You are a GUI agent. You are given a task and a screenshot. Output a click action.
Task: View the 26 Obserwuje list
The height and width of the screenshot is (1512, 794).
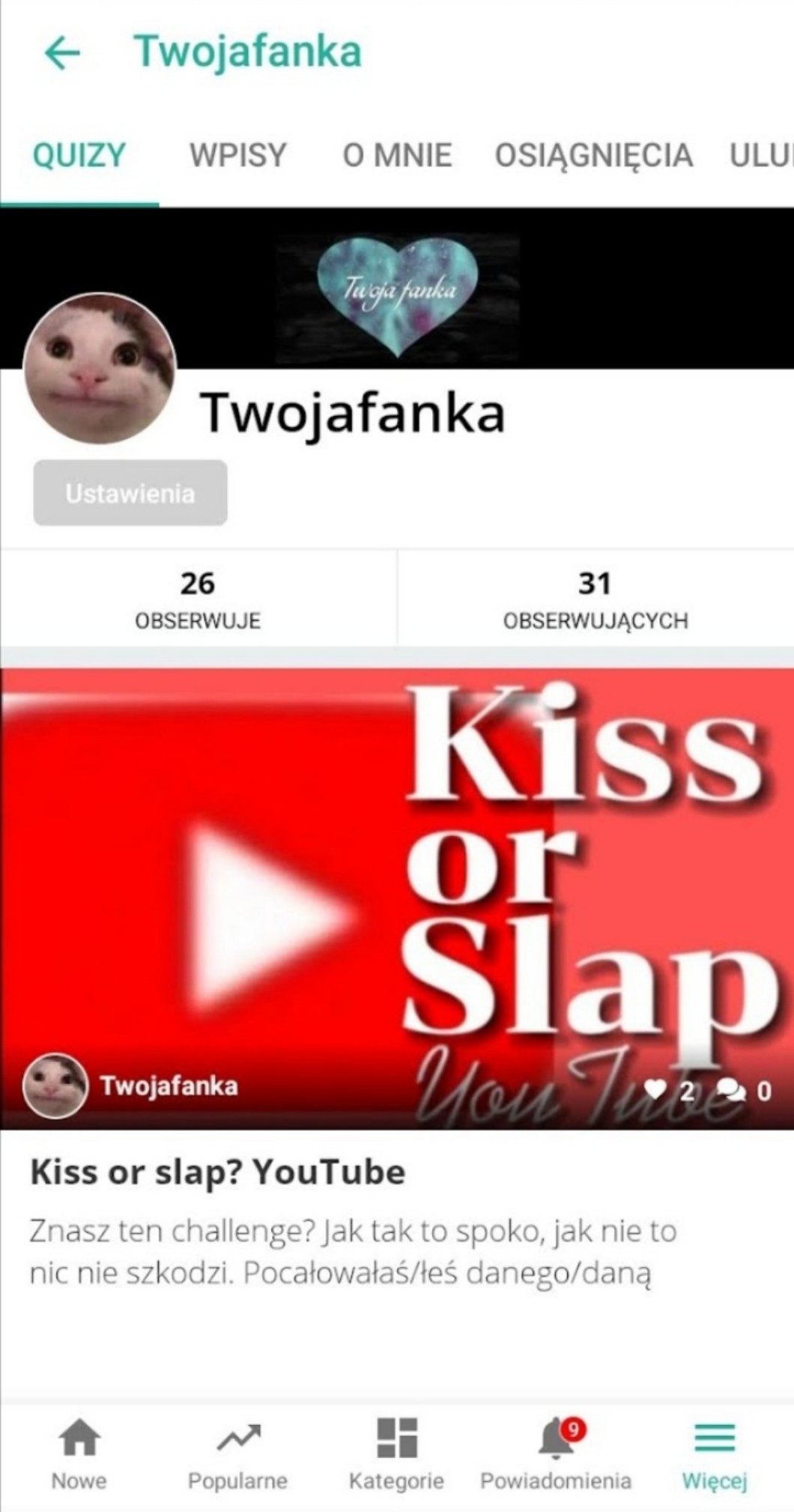point(198,599)
